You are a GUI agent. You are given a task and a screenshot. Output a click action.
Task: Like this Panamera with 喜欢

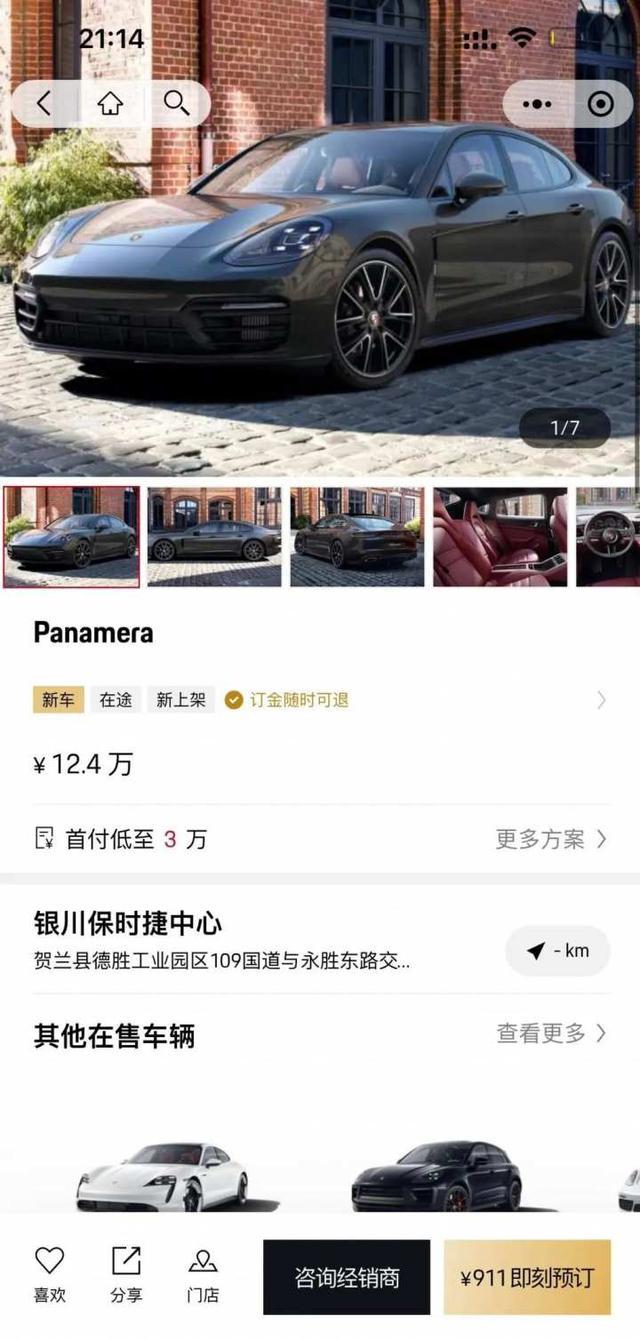pyautogui.click(x=49, y=1275)
